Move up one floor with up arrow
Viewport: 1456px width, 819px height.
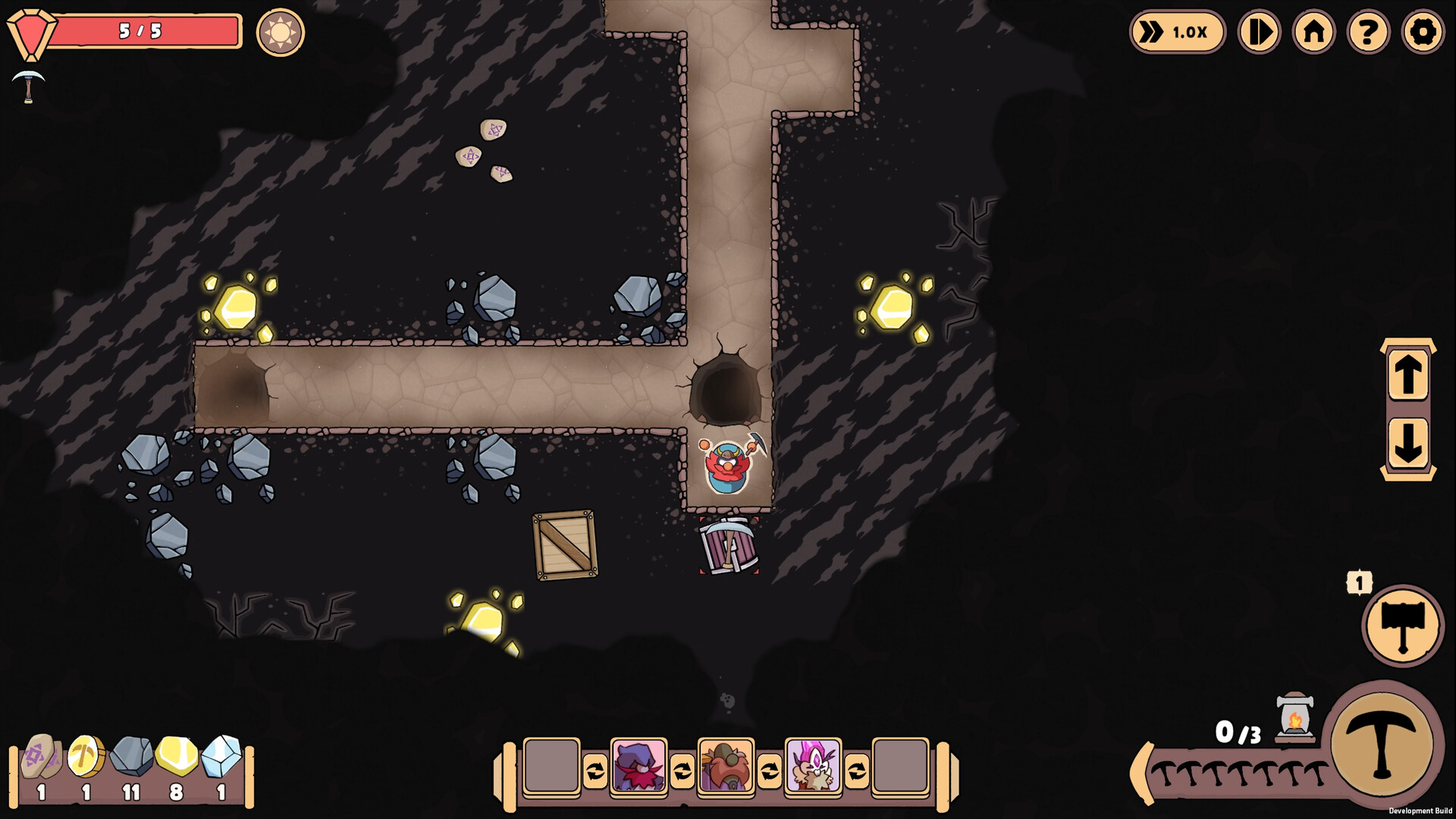tap(1408, 375)
